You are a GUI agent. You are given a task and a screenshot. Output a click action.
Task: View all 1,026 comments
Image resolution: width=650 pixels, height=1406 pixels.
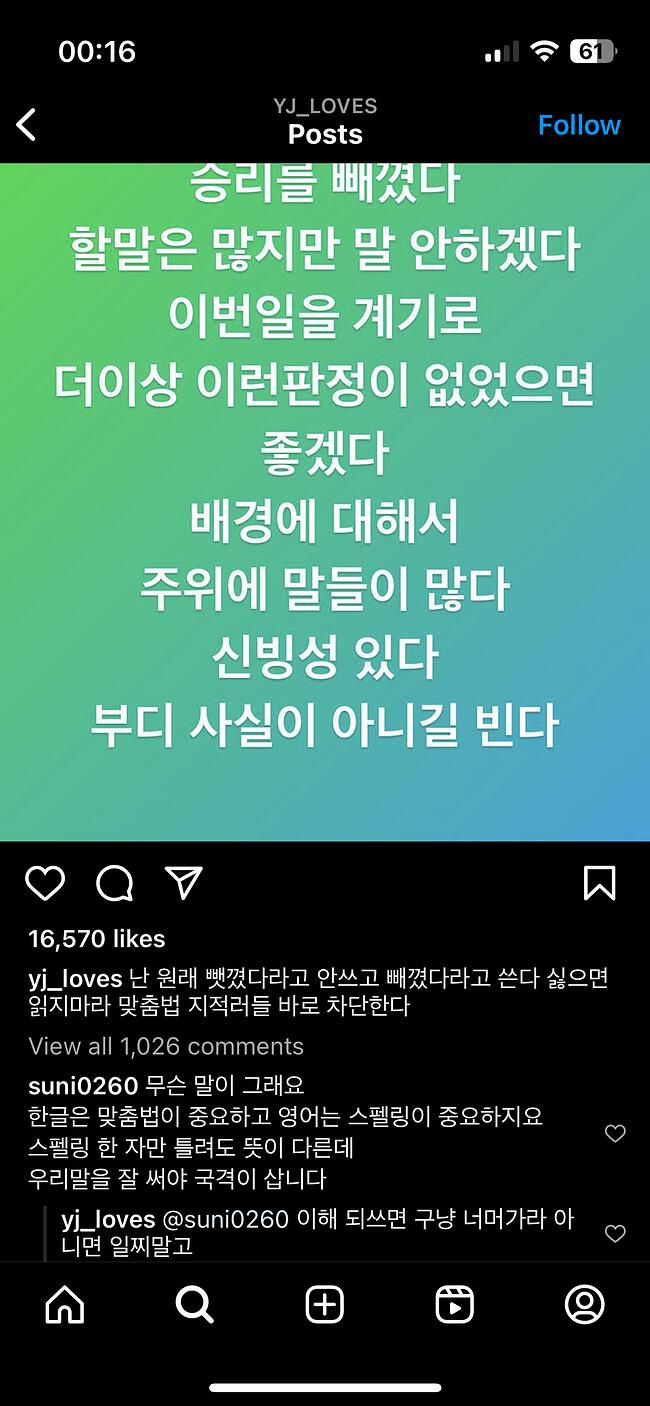click(166, 1047)
